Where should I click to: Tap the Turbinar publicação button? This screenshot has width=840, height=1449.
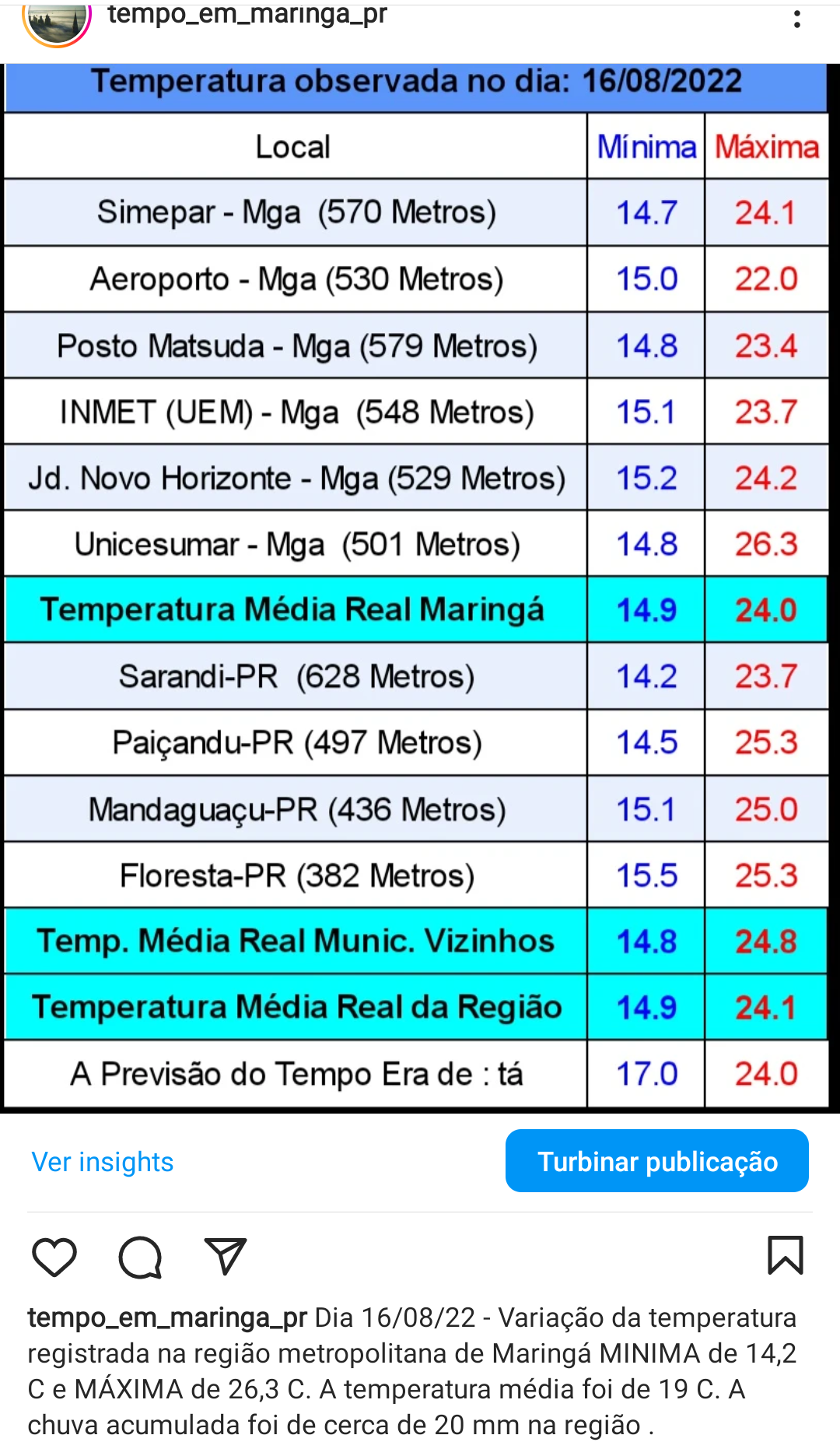[657, 1161]
